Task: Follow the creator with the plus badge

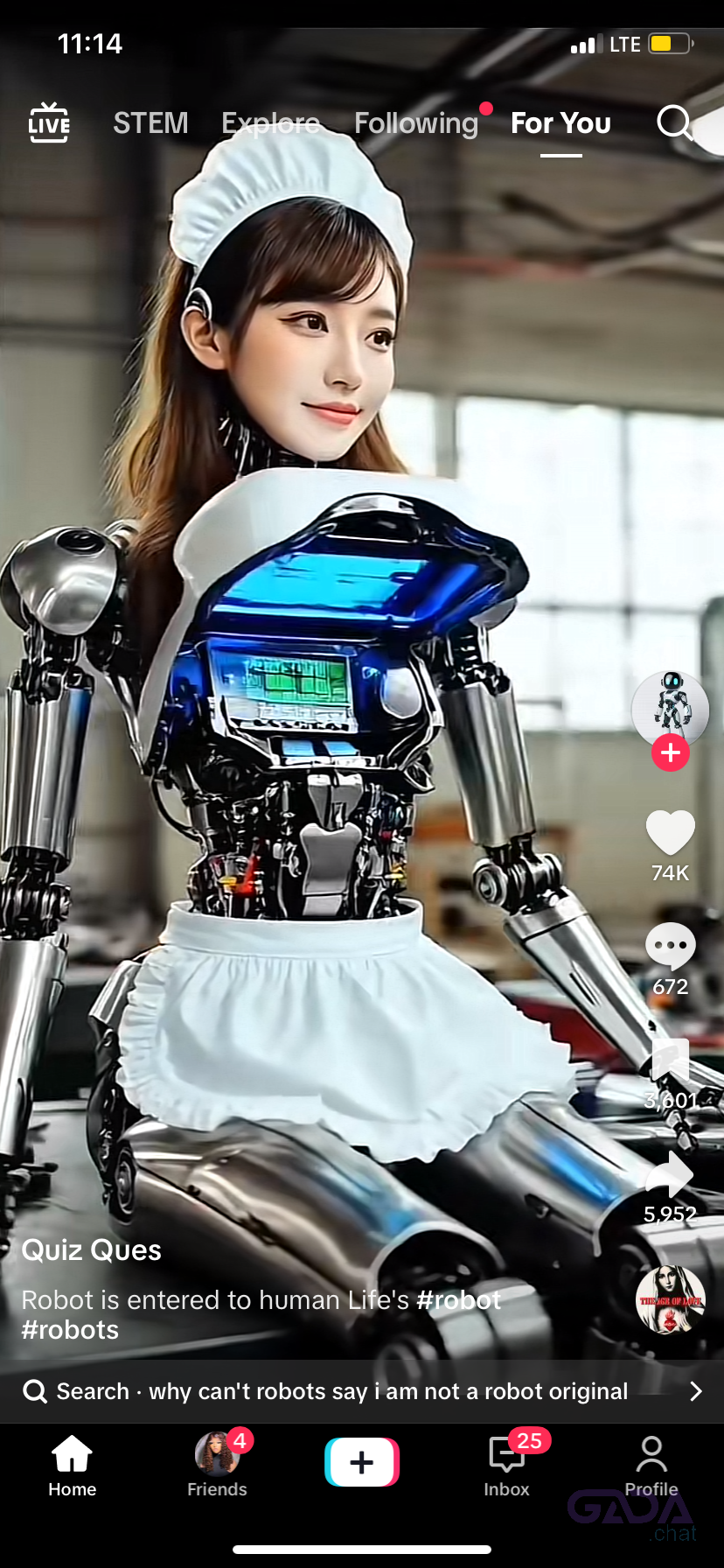Action: (671, 752)
